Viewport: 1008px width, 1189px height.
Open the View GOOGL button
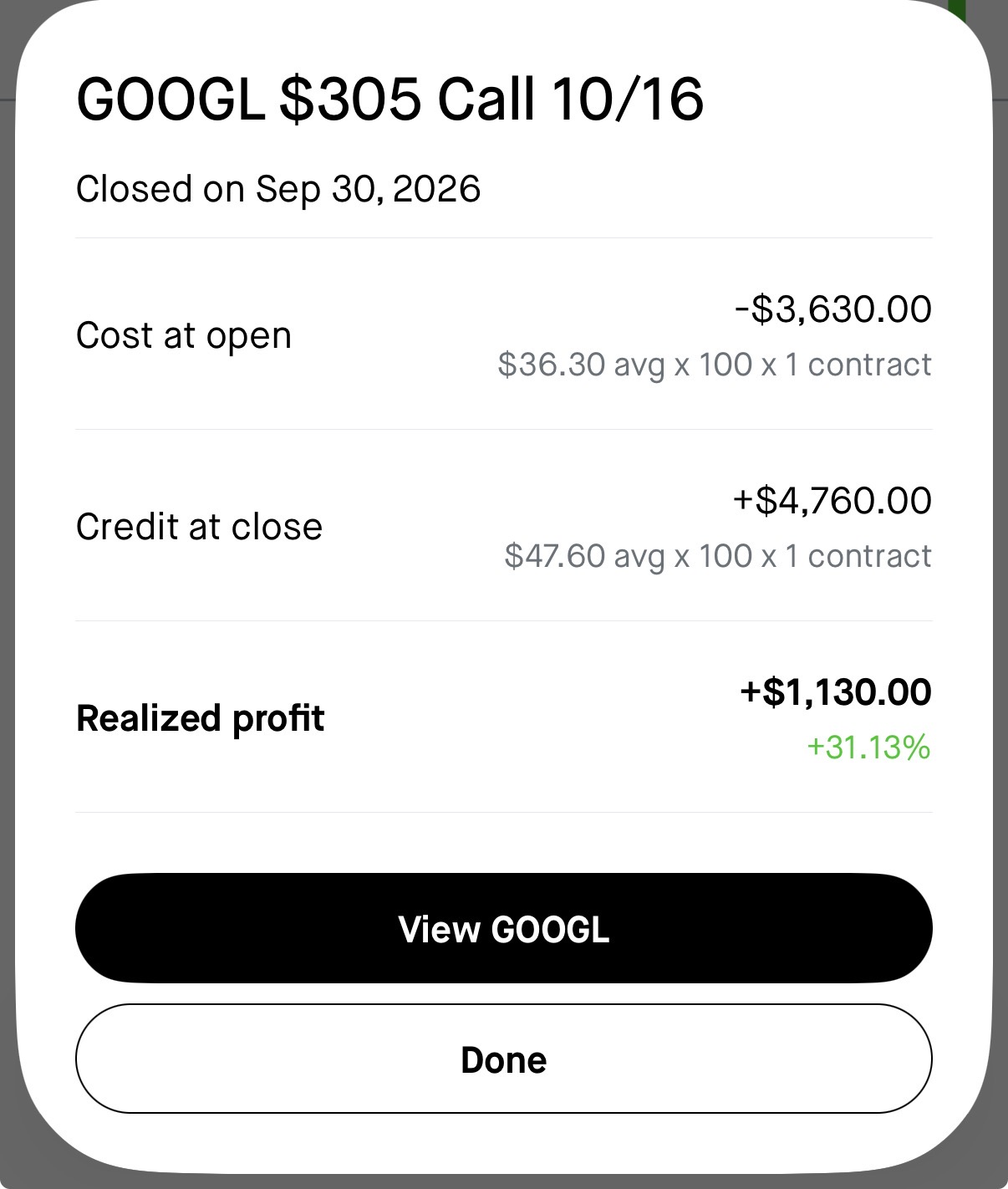pyautogui.click(x=503, y=928)
